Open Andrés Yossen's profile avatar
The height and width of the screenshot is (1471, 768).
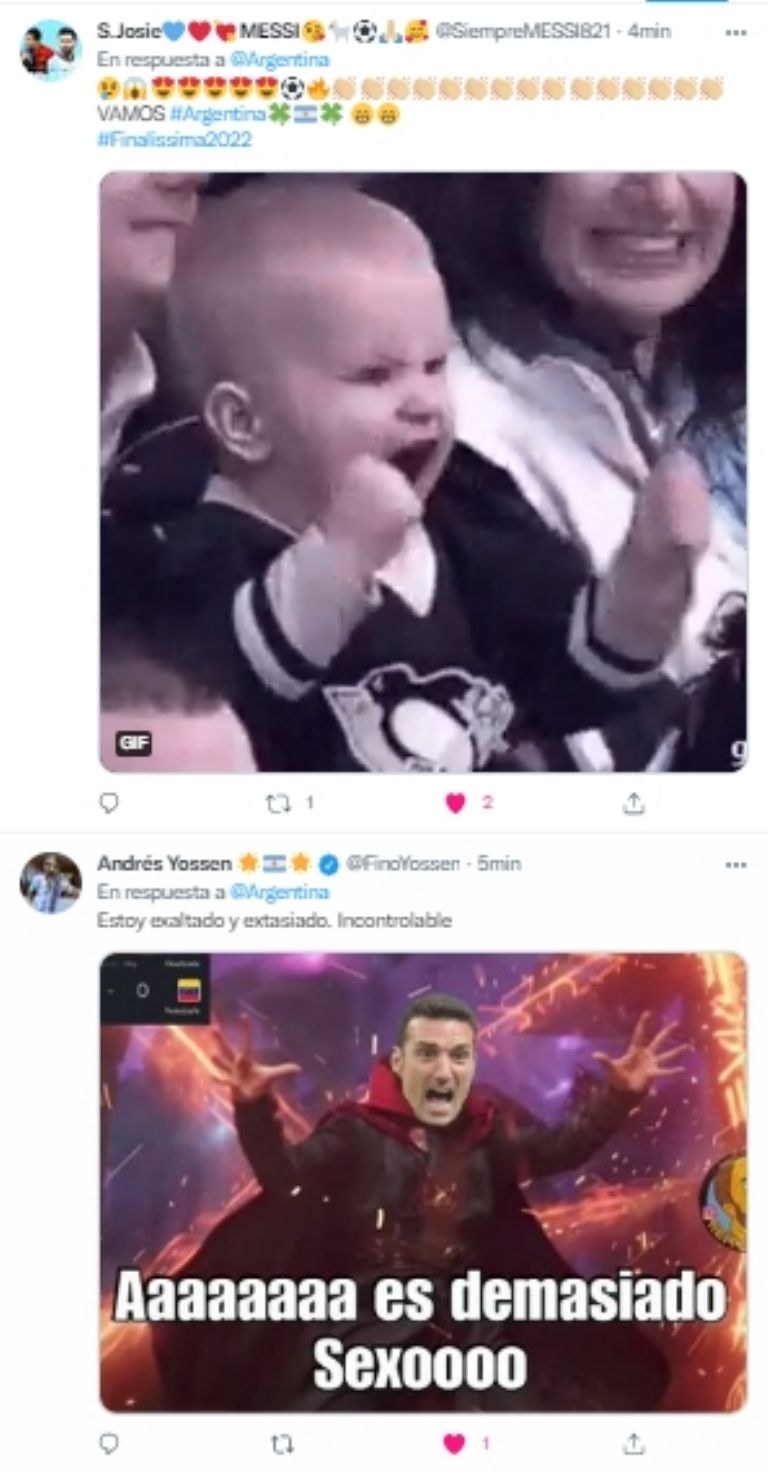click(x=50, y=882)
